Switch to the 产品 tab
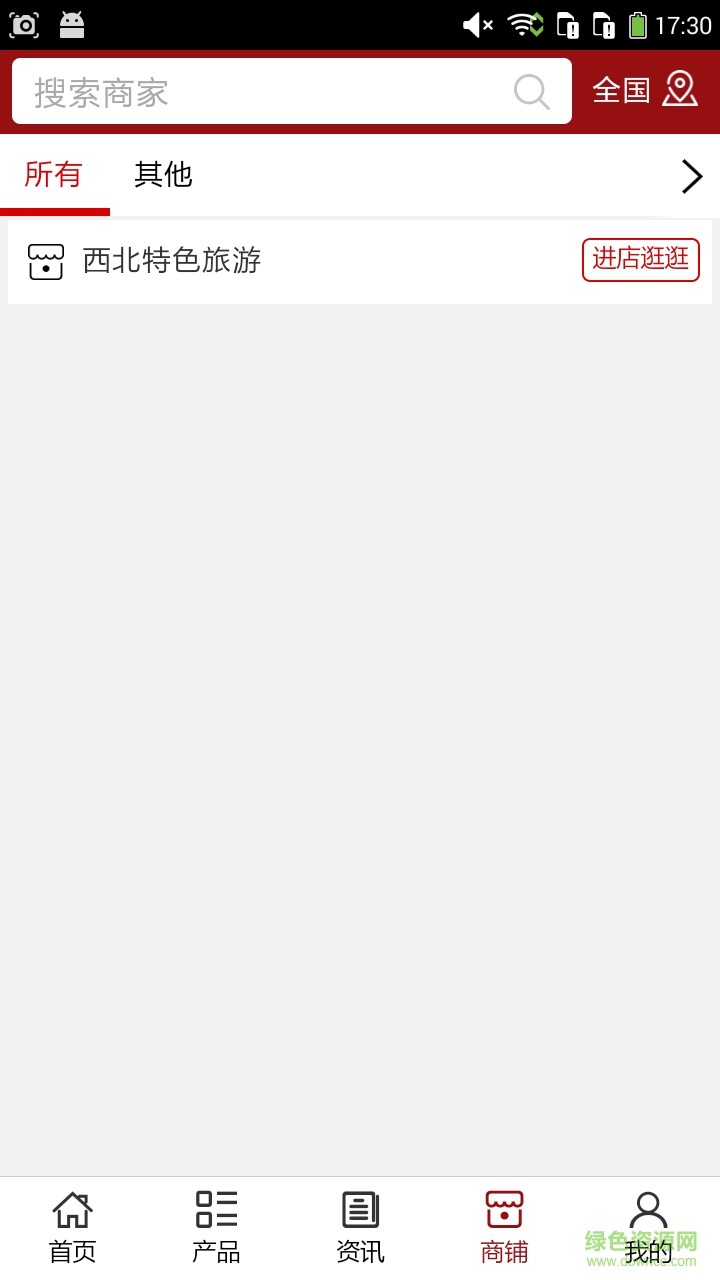This screenshot has width=720, height=1280. 216,1227
